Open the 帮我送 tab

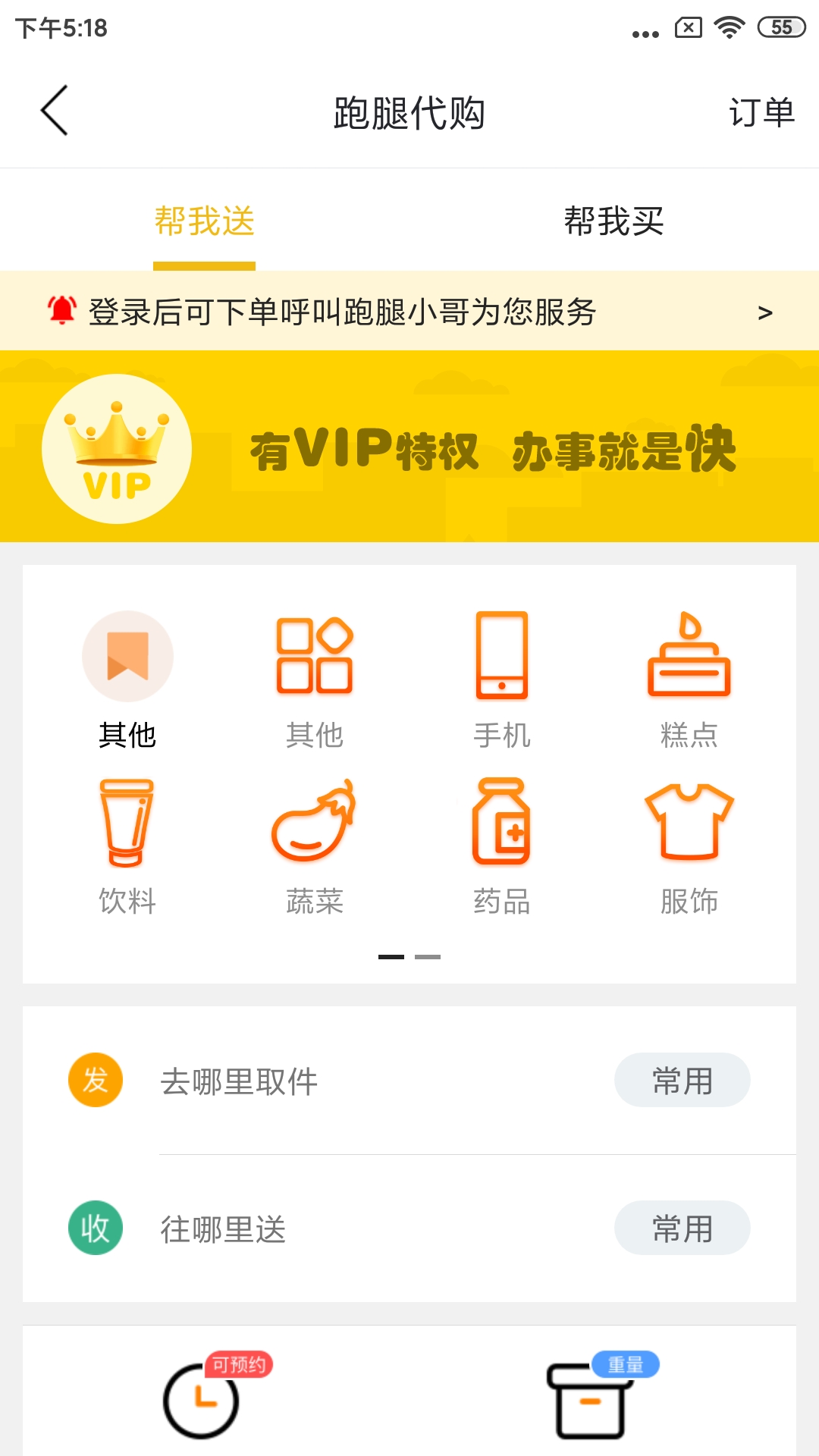pos(205,220)
